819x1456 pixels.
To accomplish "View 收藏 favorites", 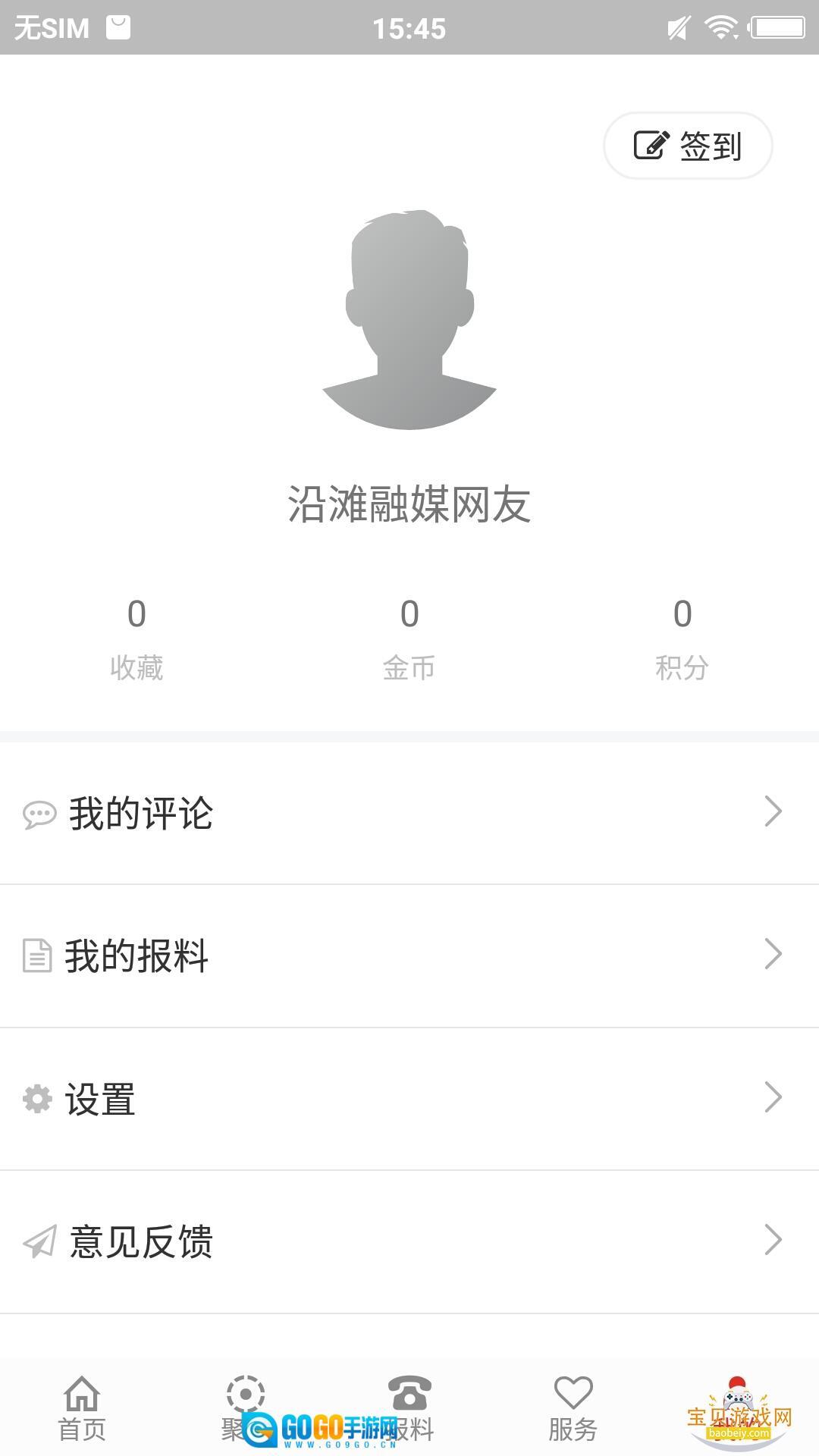I will 136,637.
